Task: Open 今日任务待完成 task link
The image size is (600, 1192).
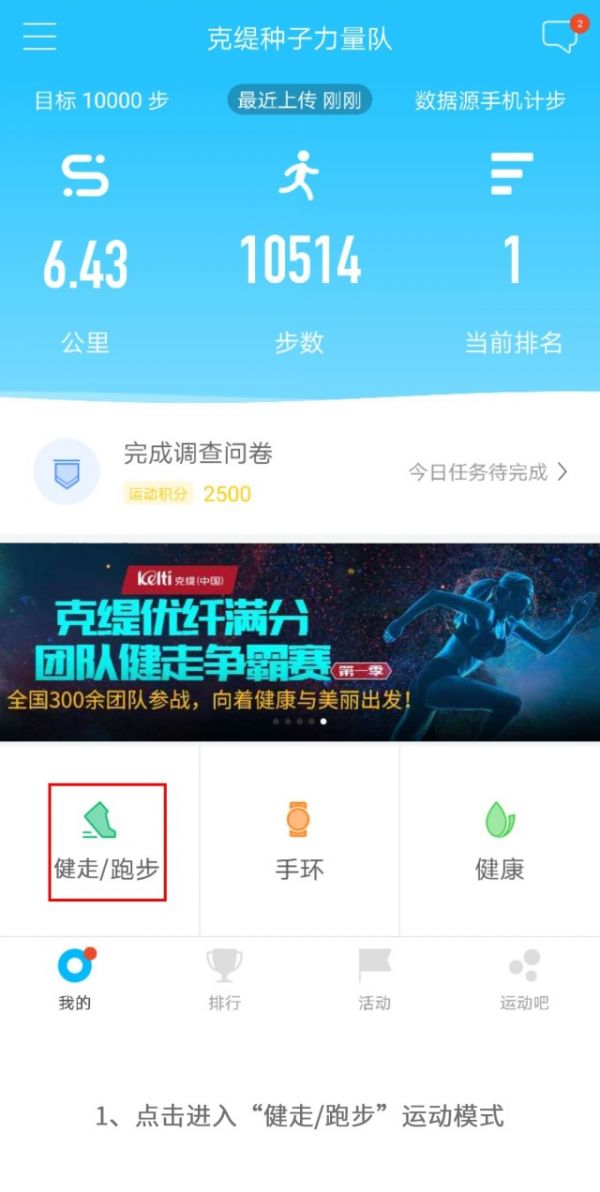Action: tap(488, 472)
